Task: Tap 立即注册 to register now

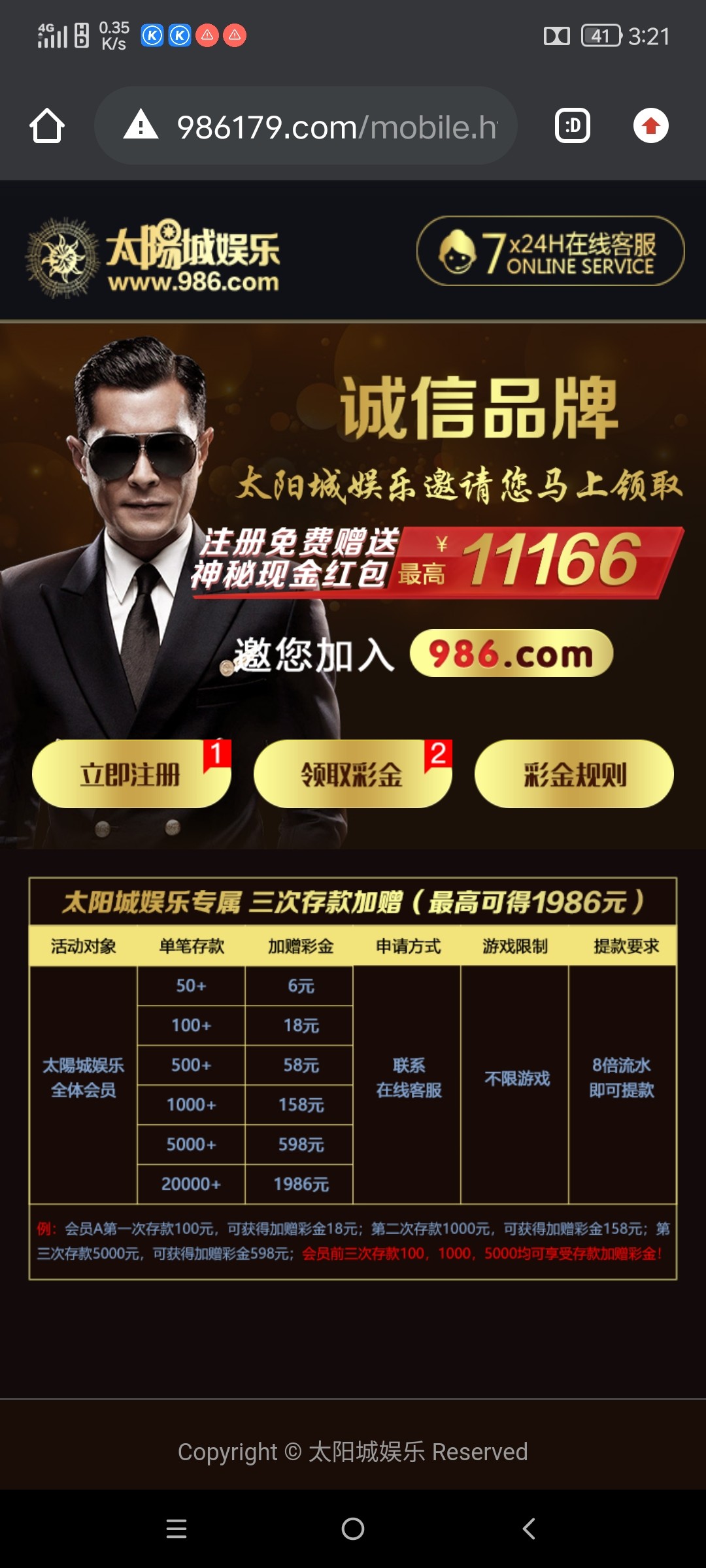Action: click(x=131, y=774)
